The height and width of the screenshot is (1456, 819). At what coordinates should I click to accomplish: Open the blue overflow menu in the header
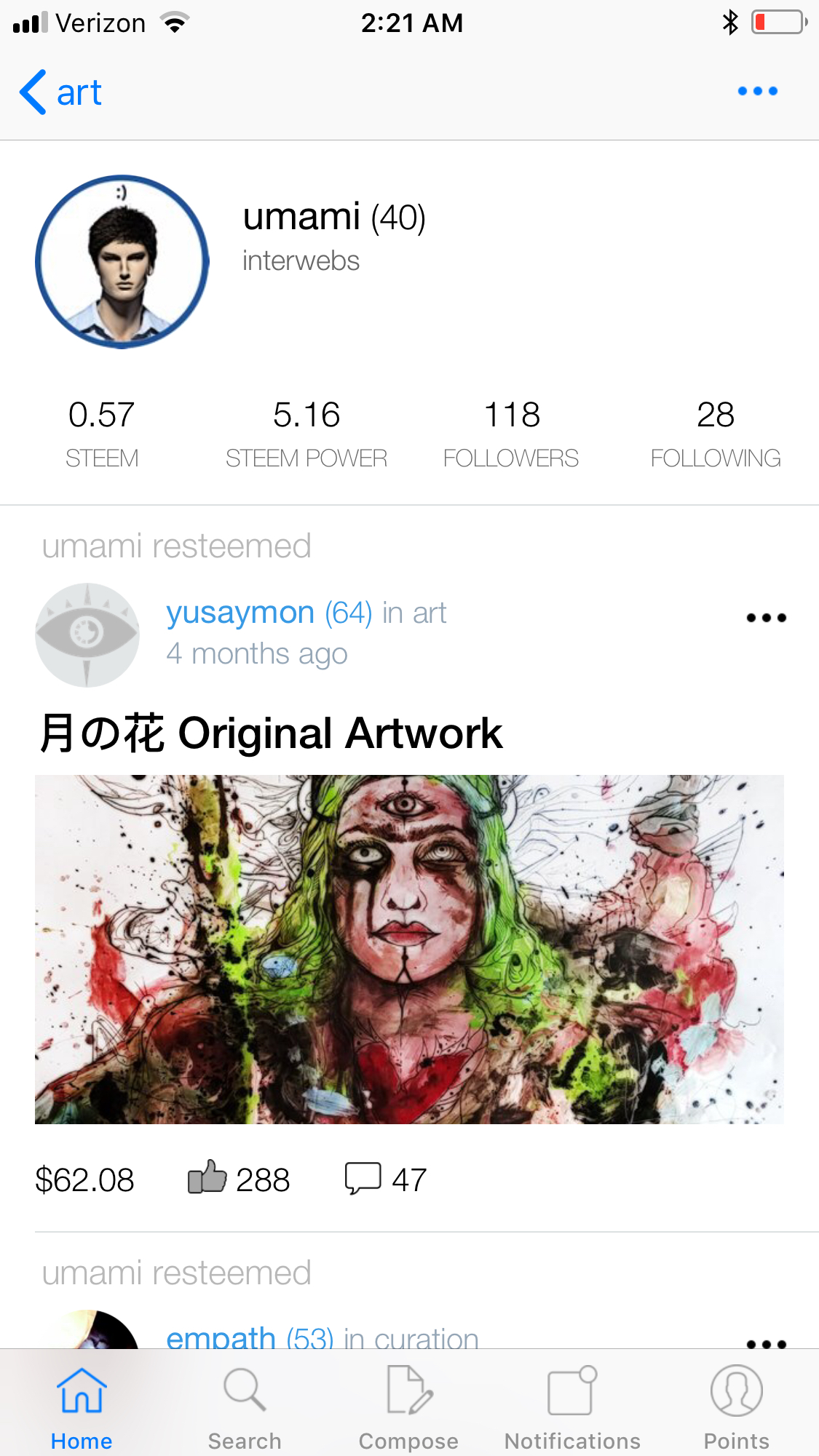coord(757,92)
